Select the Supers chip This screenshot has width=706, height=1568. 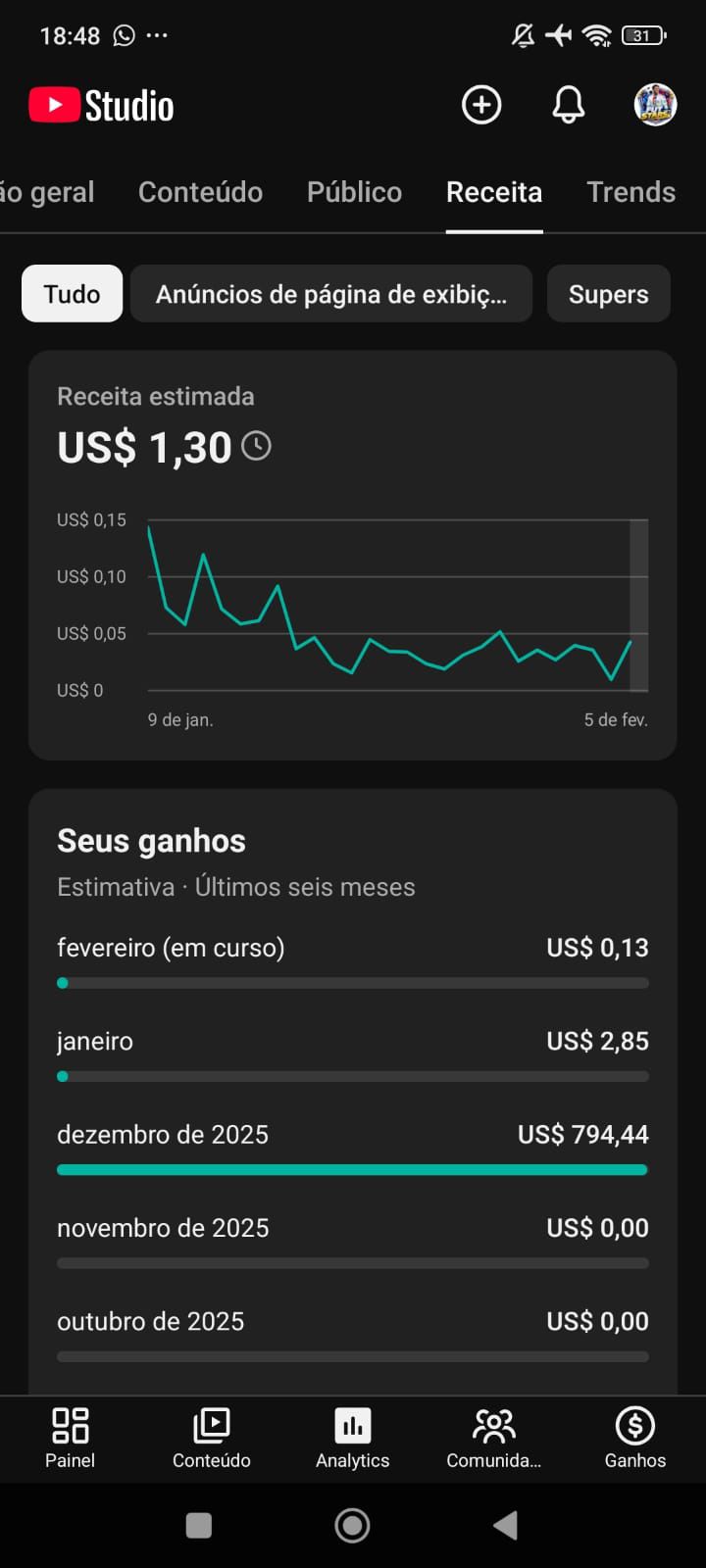coord(608,294)
